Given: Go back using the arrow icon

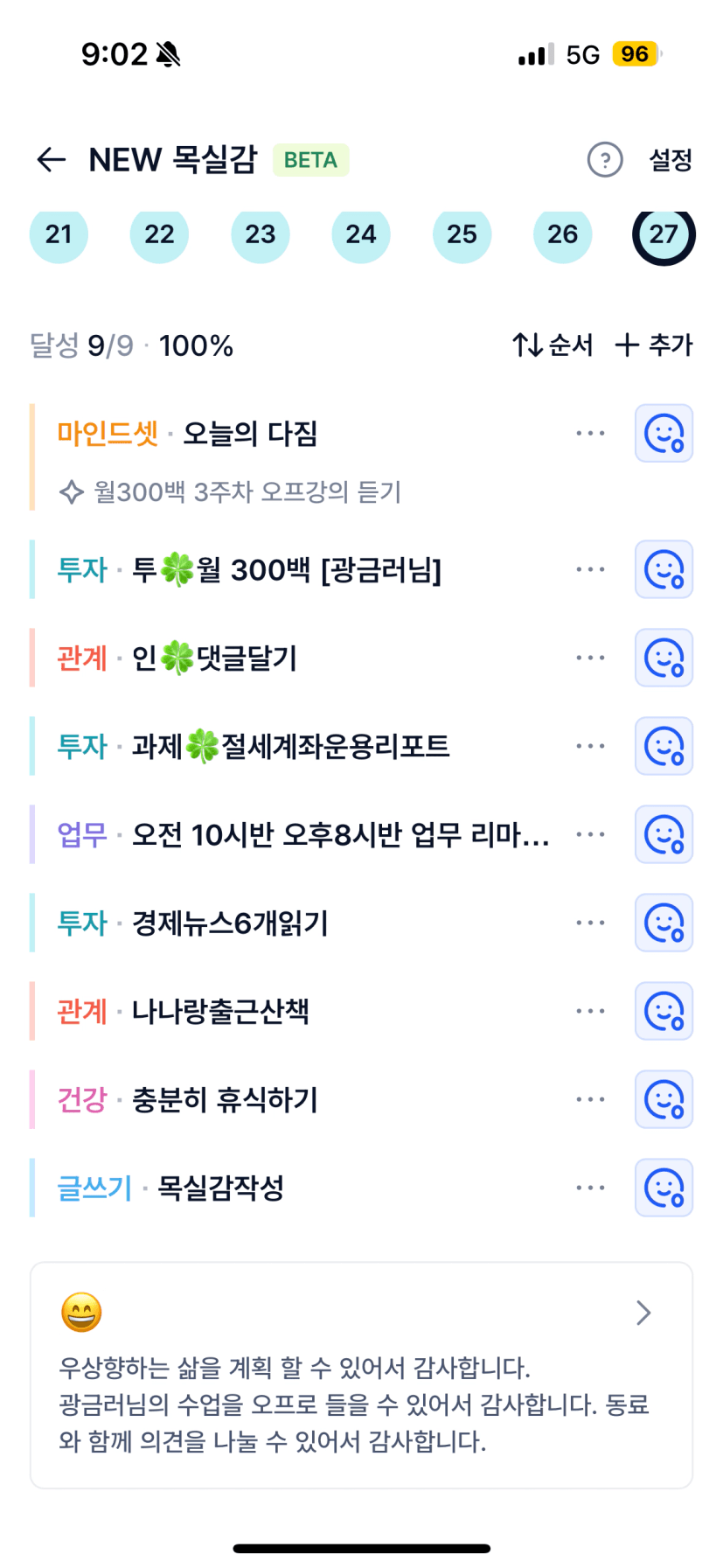Looking at the screenshot, I should pyautogui.click(x=52, y=159).
